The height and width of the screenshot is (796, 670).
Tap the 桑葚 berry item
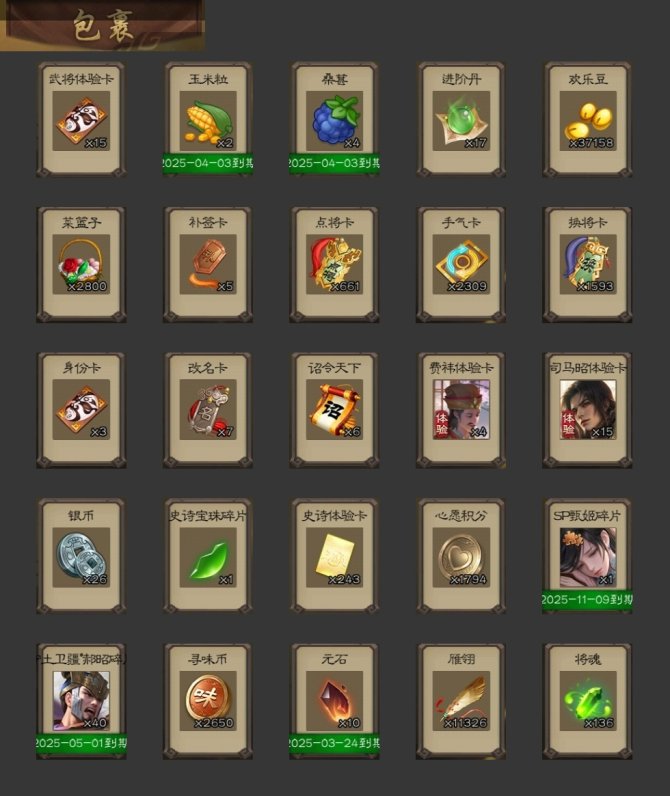[x=335, y=121]
